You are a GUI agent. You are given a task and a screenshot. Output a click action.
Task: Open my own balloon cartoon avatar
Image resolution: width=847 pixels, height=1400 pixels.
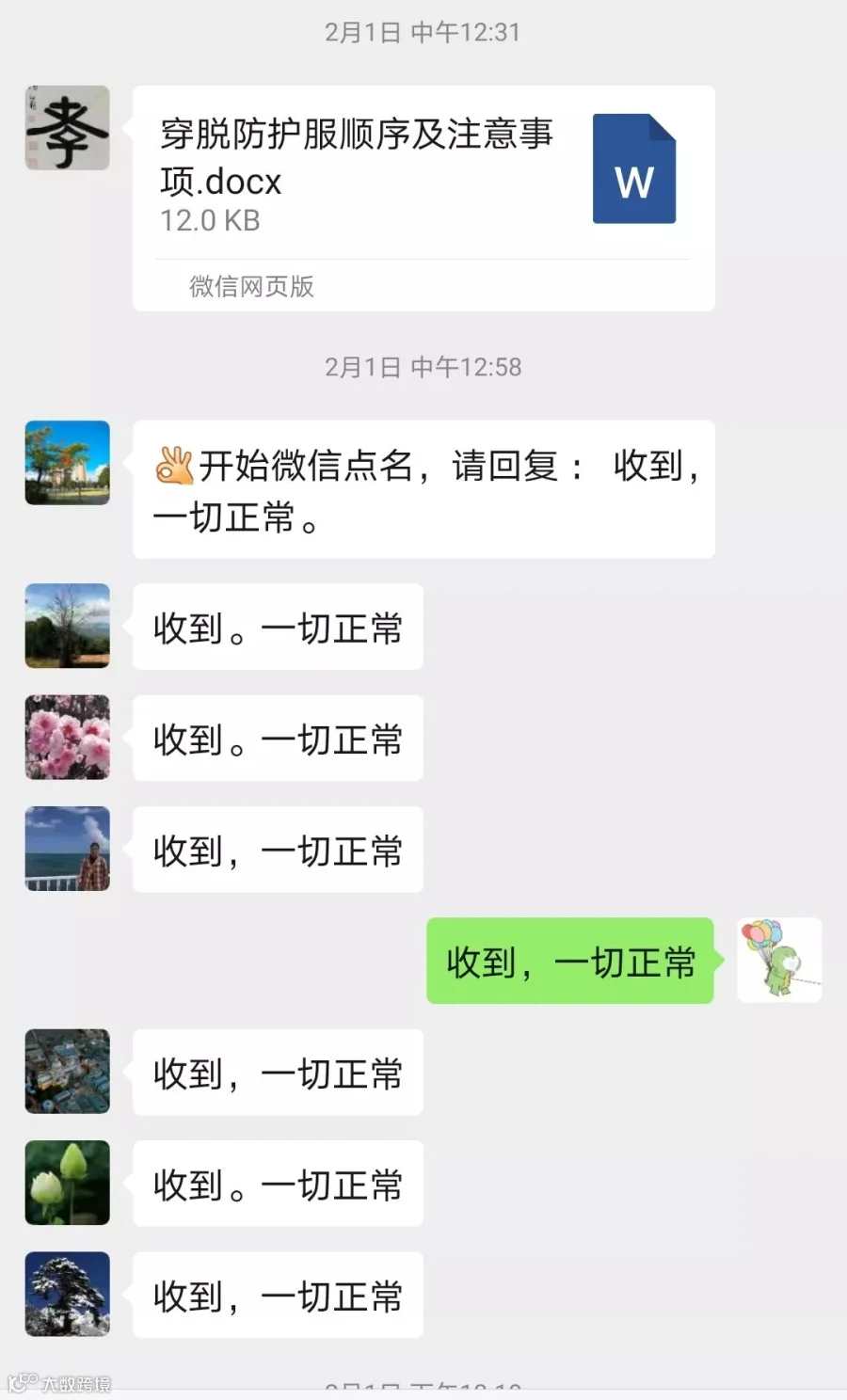pos(779,960)
